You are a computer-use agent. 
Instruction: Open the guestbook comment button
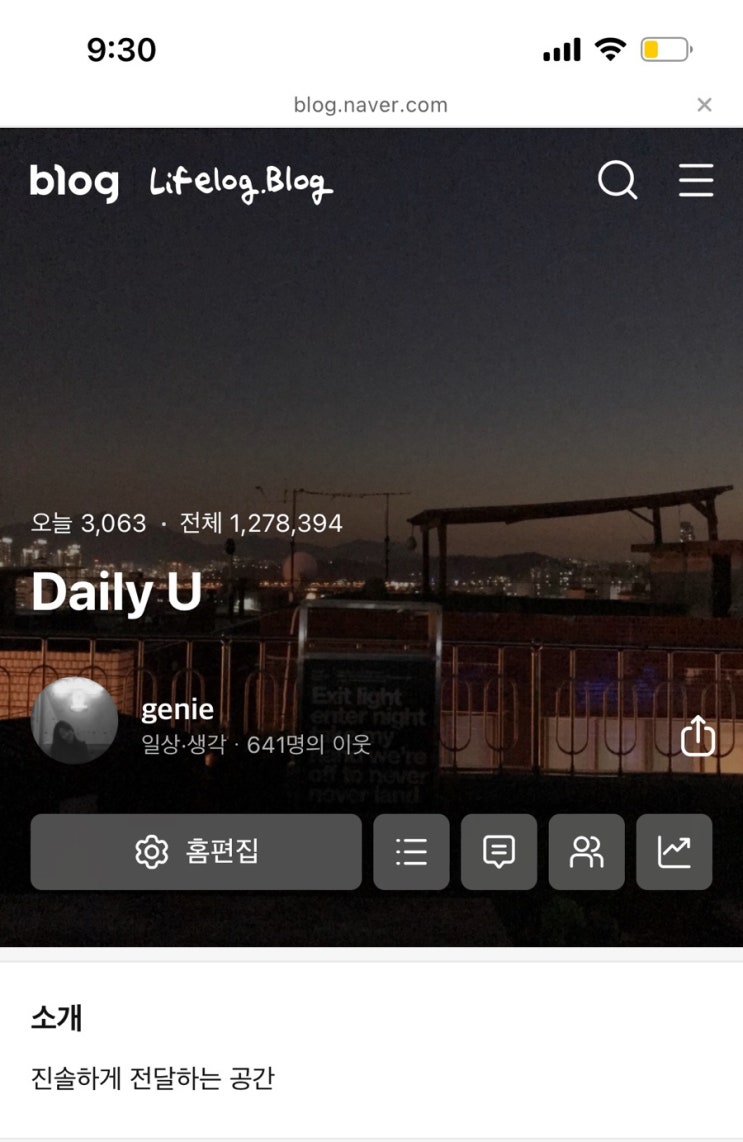coord(499,852)
